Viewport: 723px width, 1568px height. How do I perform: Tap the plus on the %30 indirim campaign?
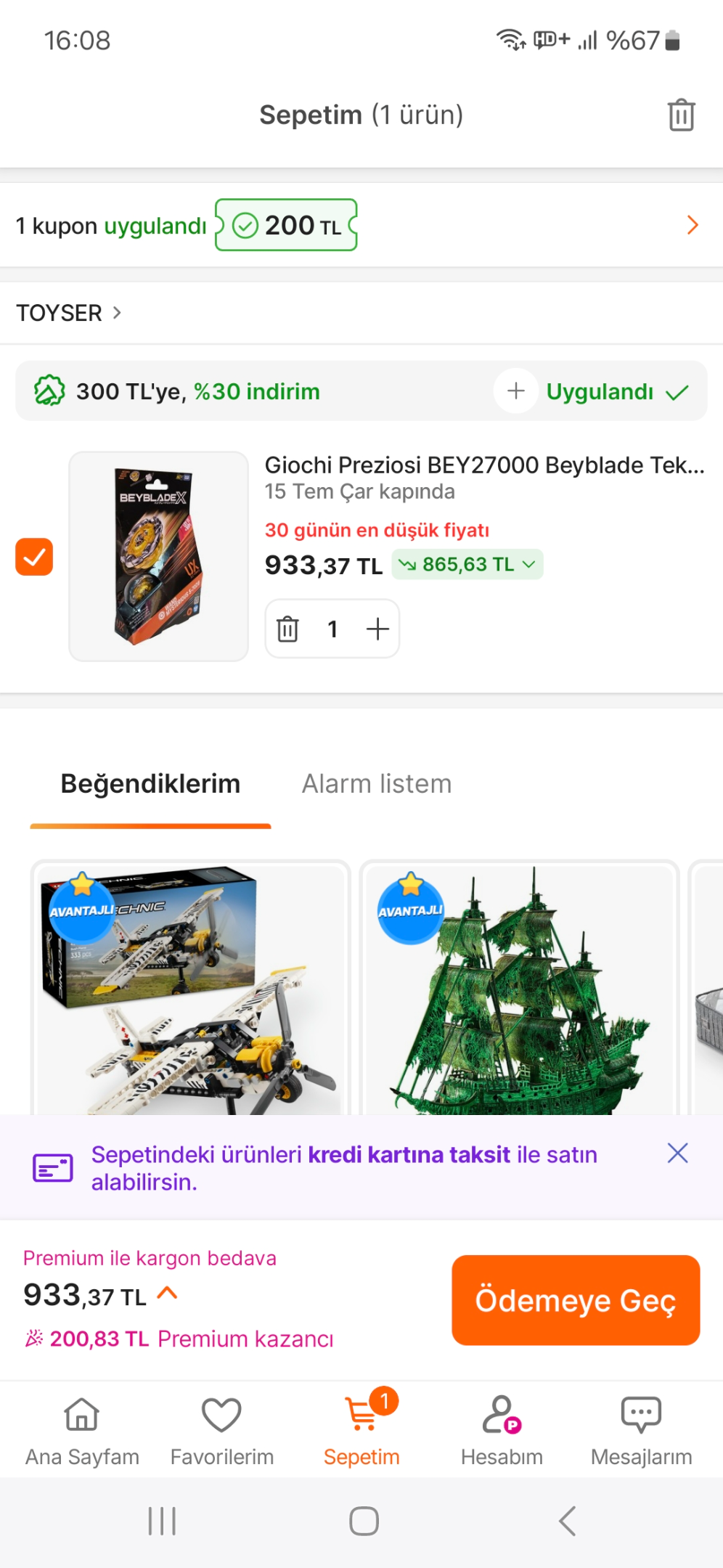pyautogui.click(x=516, y=391)
